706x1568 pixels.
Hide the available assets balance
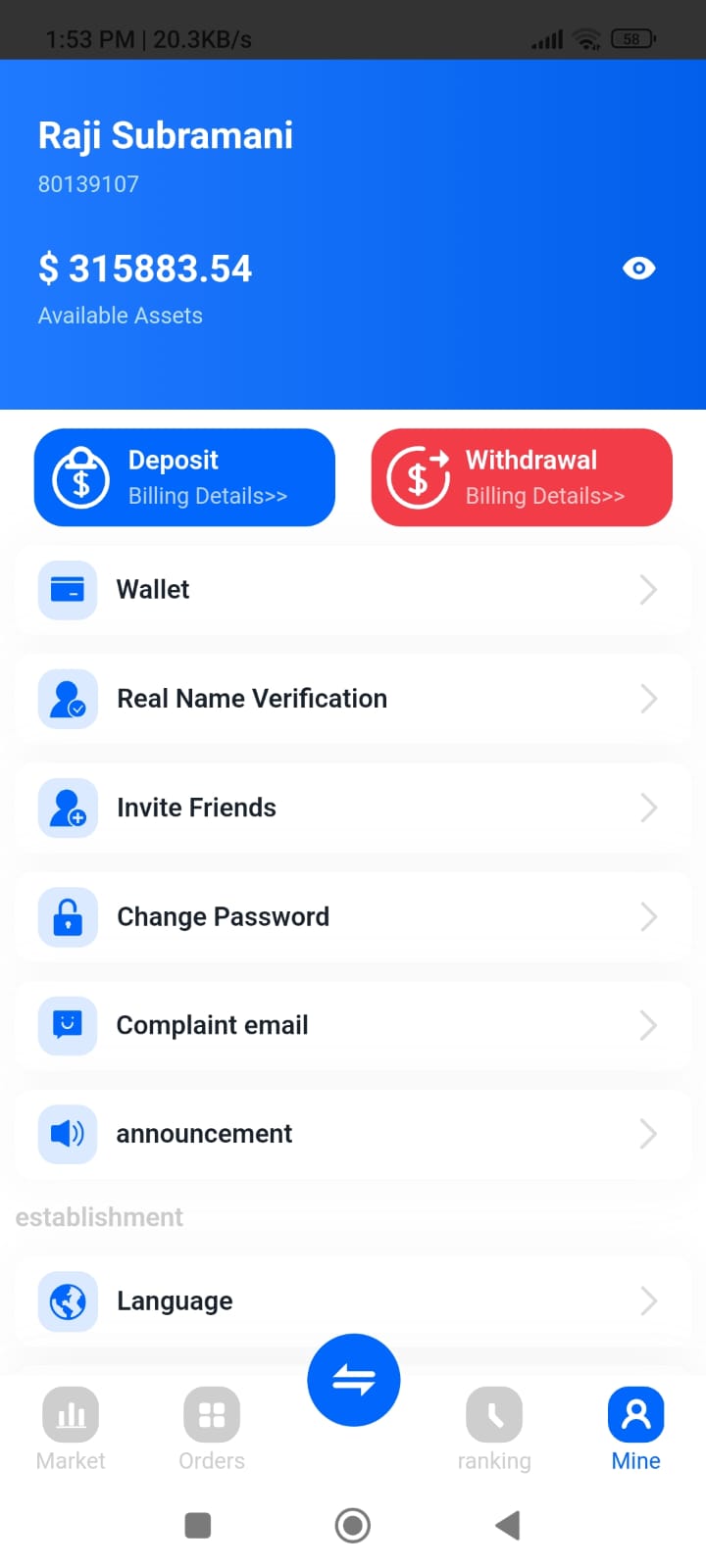(638, 269)
